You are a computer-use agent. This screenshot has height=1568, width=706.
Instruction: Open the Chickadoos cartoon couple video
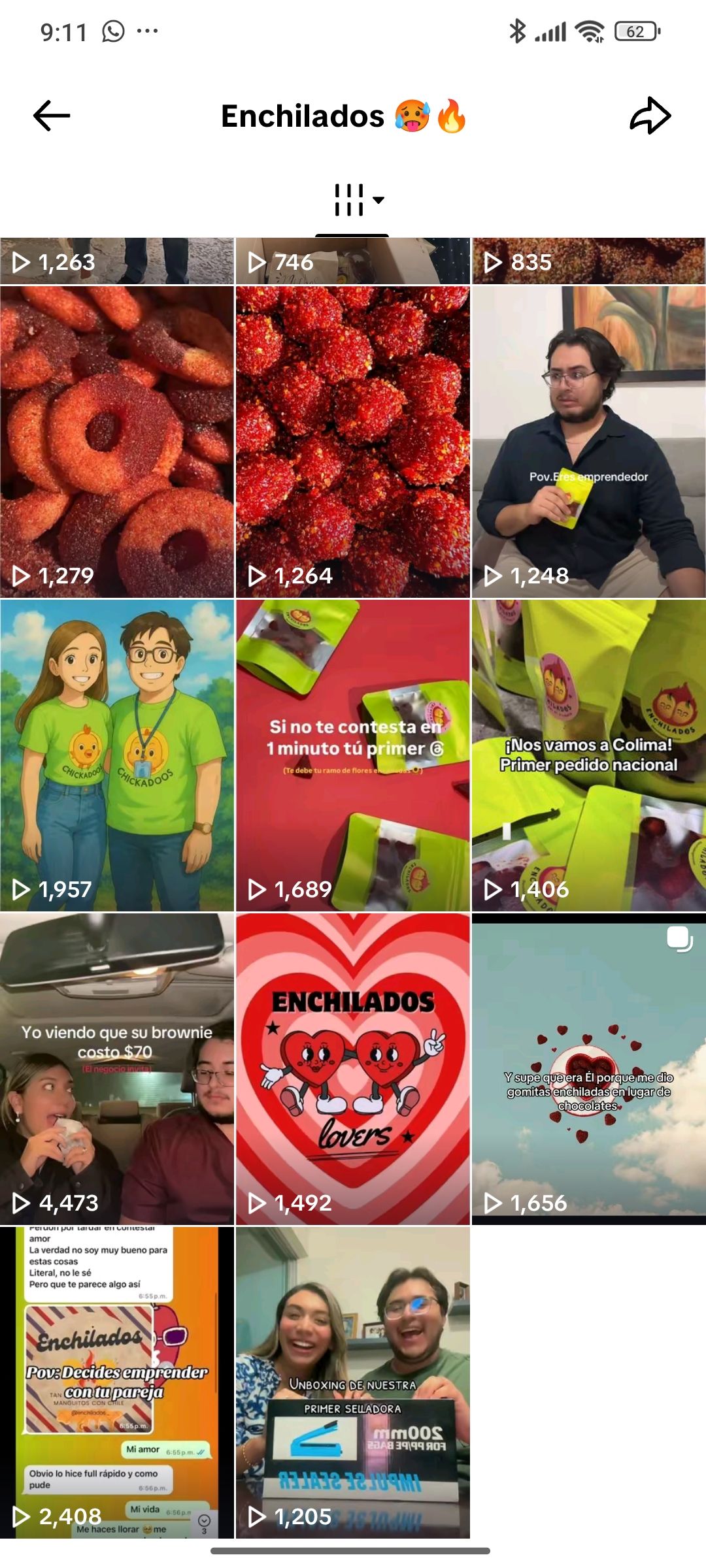(x=117, y=755)
